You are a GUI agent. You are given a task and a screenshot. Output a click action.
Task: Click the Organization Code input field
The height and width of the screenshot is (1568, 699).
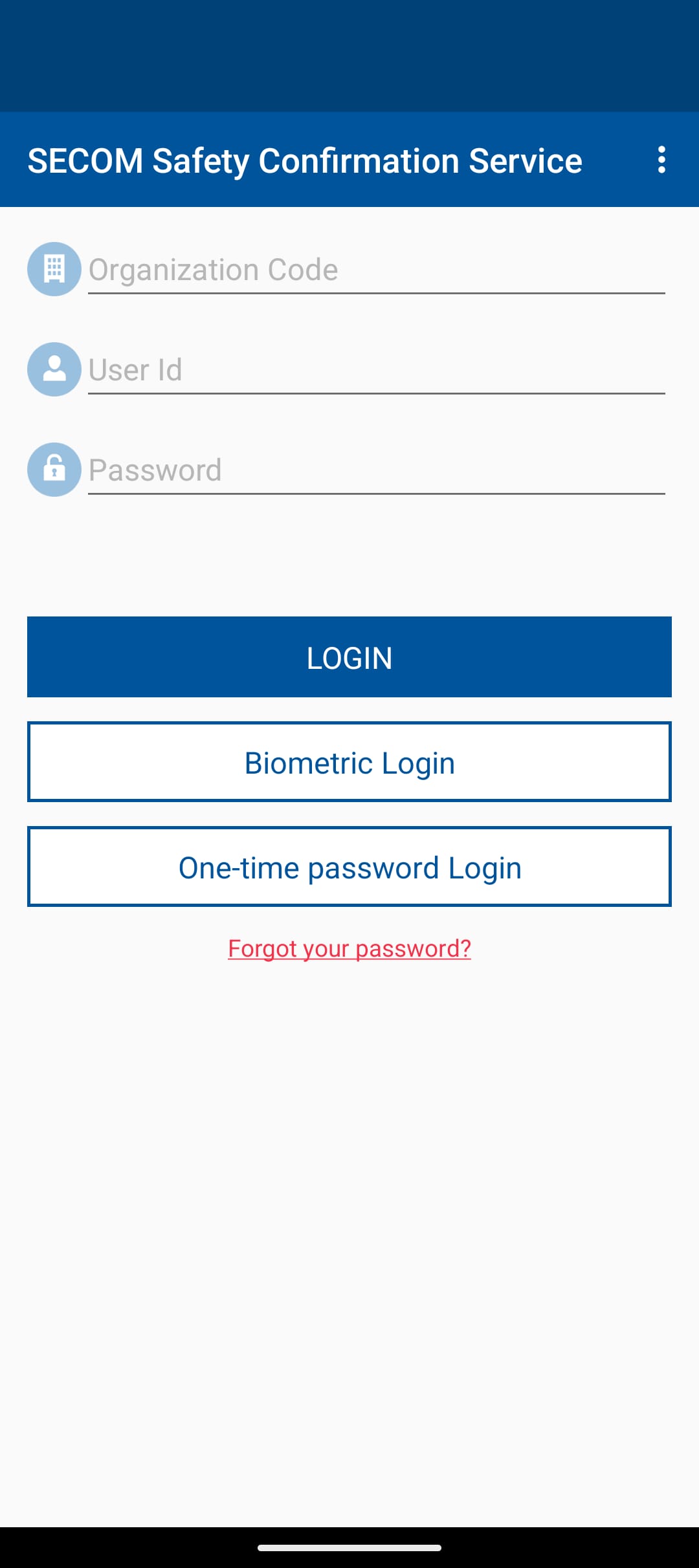point(375,269)
